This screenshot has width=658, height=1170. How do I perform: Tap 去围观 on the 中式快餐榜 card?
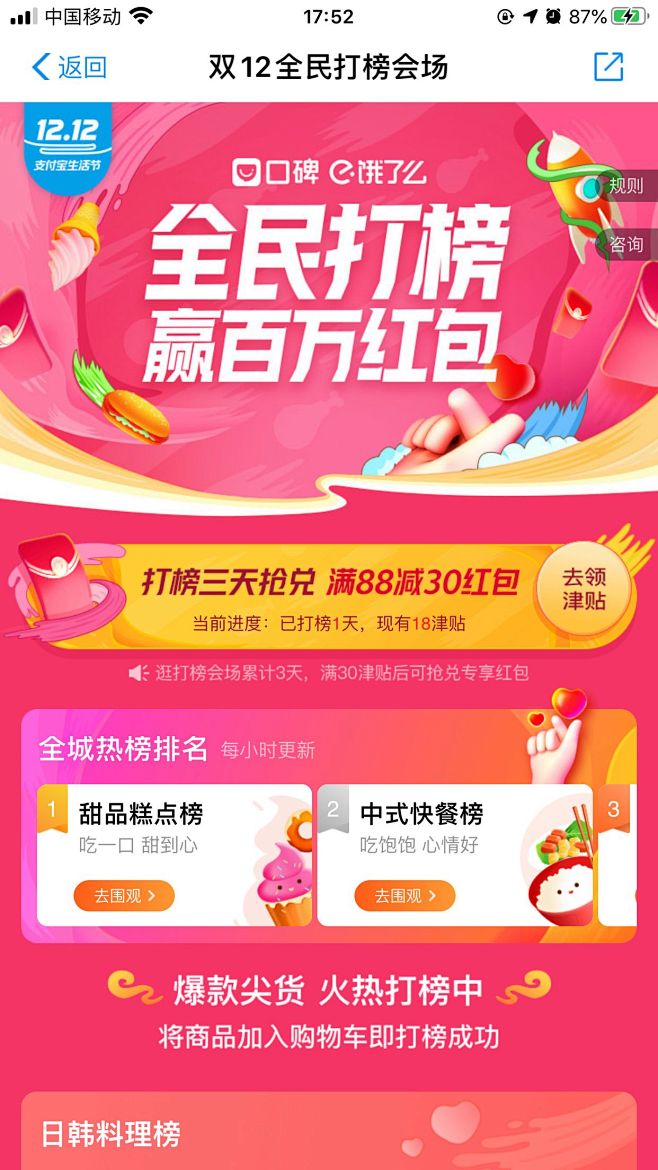(404, 896)
